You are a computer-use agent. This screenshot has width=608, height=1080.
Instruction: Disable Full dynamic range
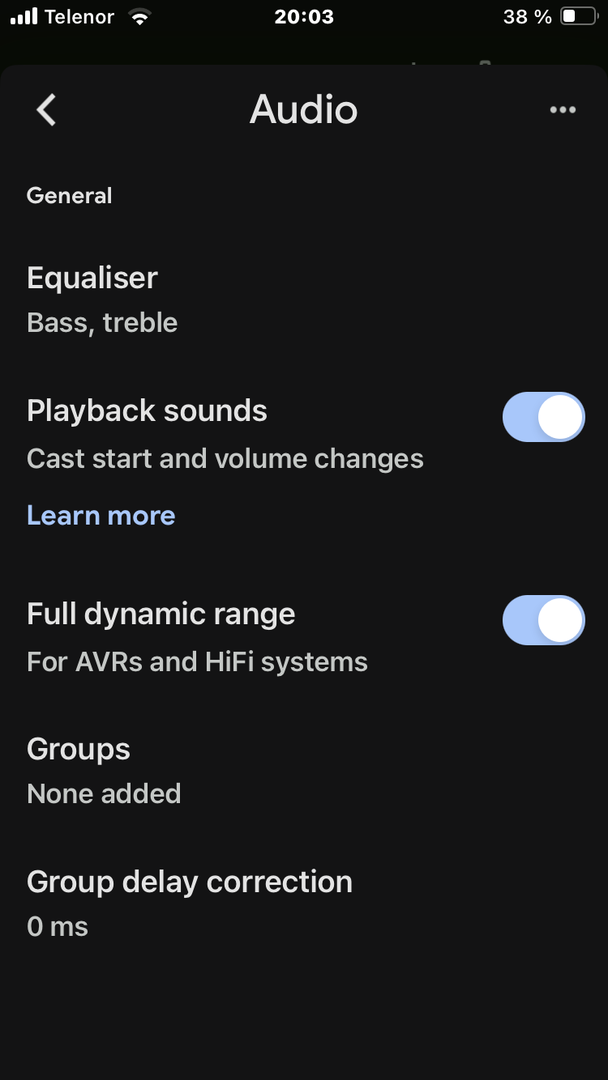pyautogui.click(x=543, y=621)
